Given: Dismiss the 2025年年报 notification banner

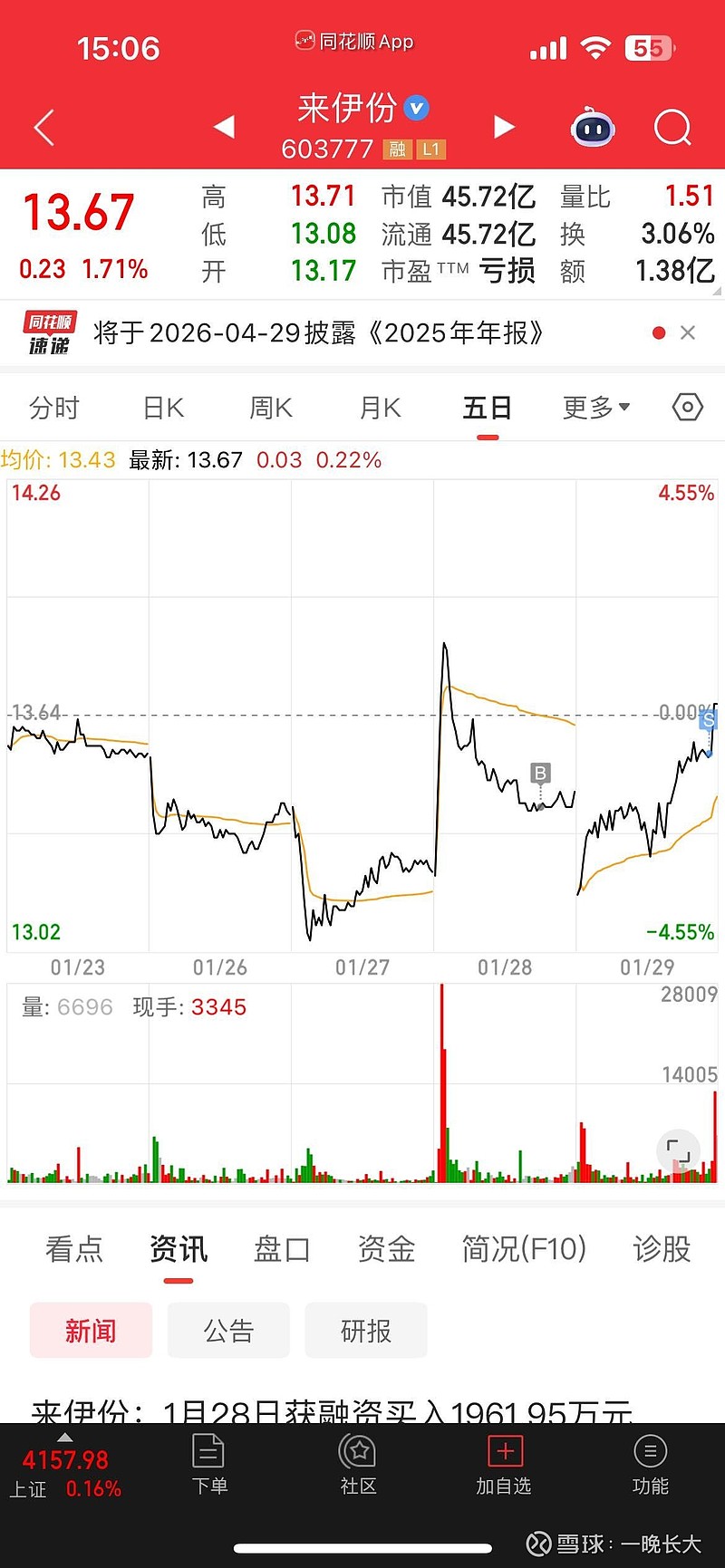Looking at the screenshot, I should [688, 332].
